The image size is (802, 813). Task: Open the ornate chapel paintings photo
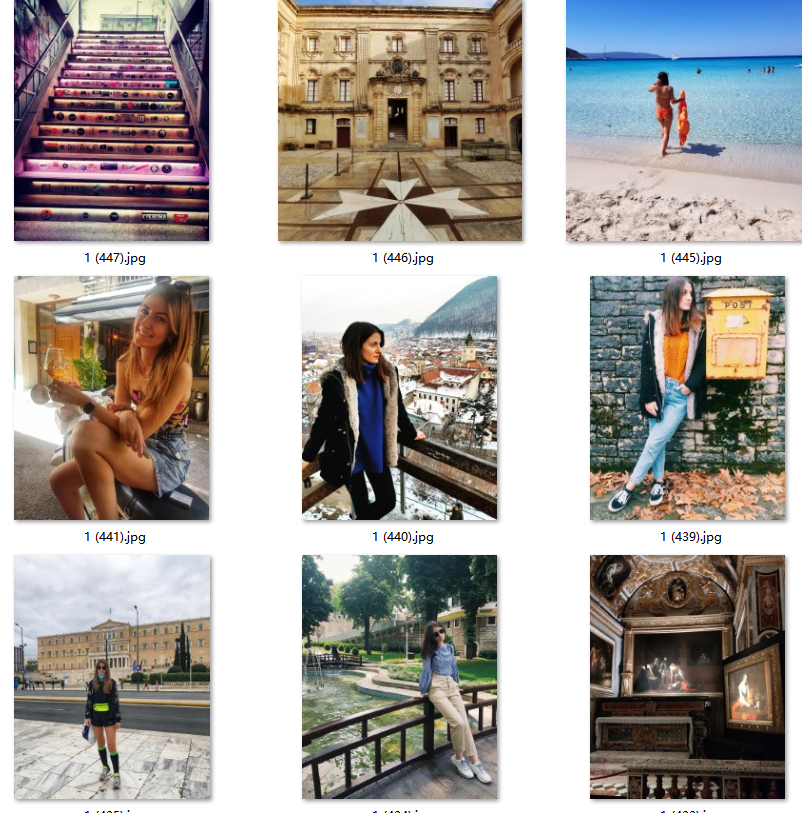687,676
